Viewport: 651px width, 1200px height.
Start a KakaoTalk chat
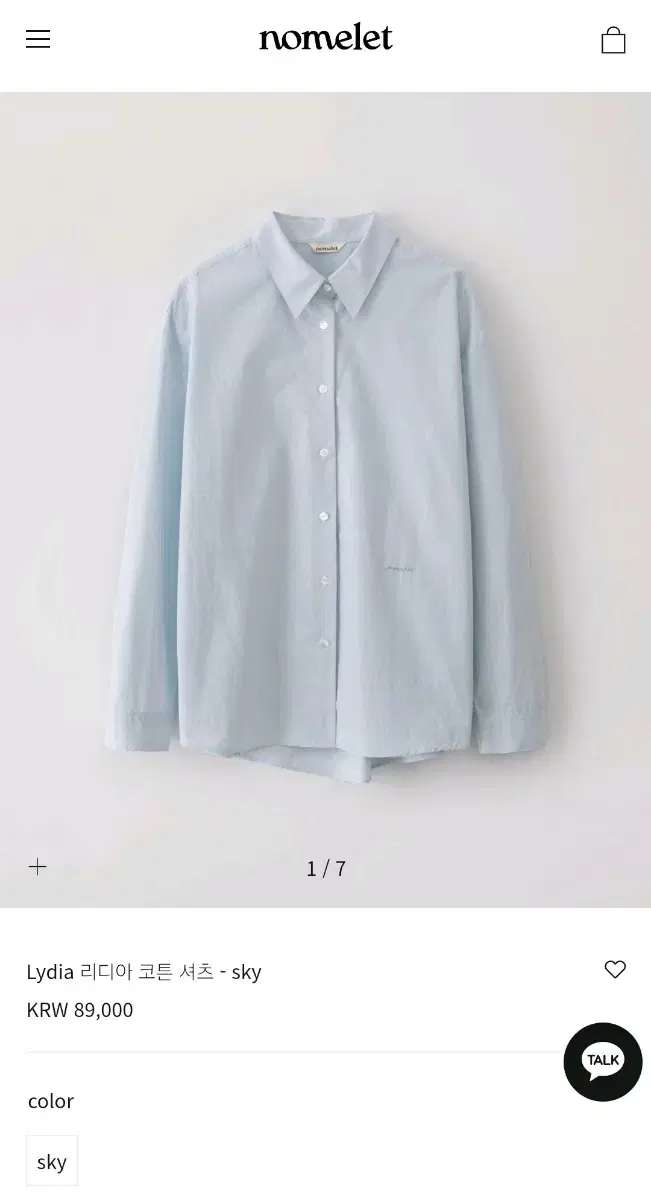pyautogui.click(x=602, y=1061)
